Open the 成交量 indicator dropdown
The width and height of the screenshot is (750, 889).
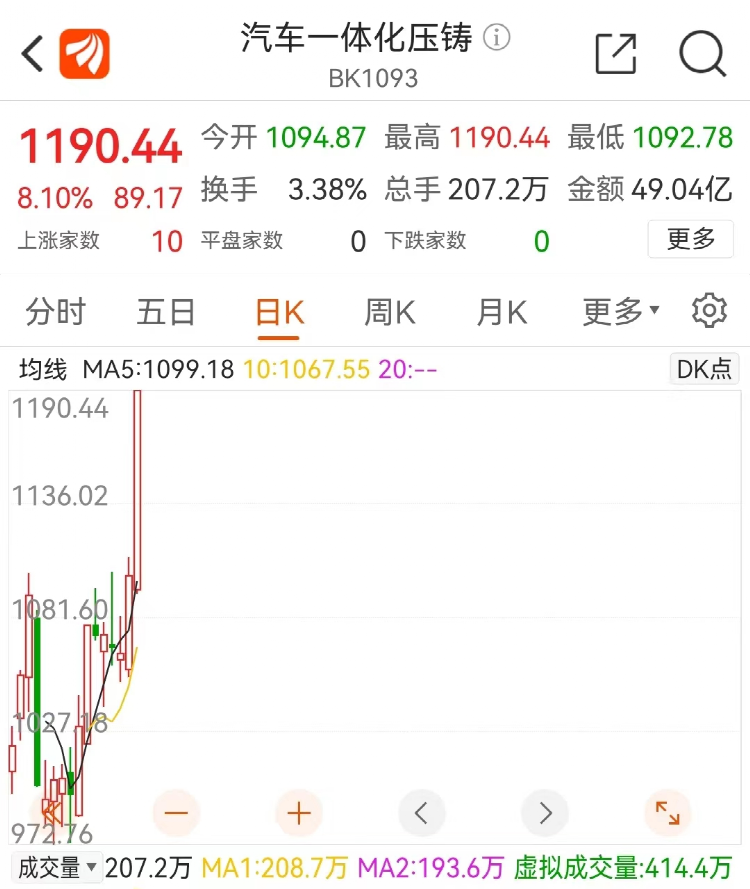click(56, 867)
